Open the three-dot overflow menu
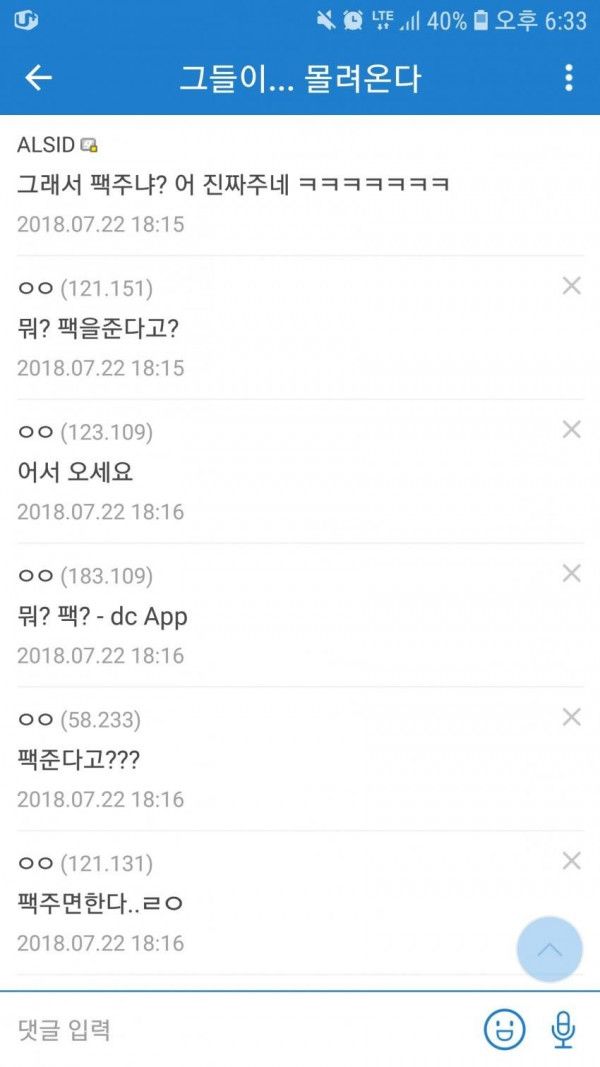 point(569,78)
